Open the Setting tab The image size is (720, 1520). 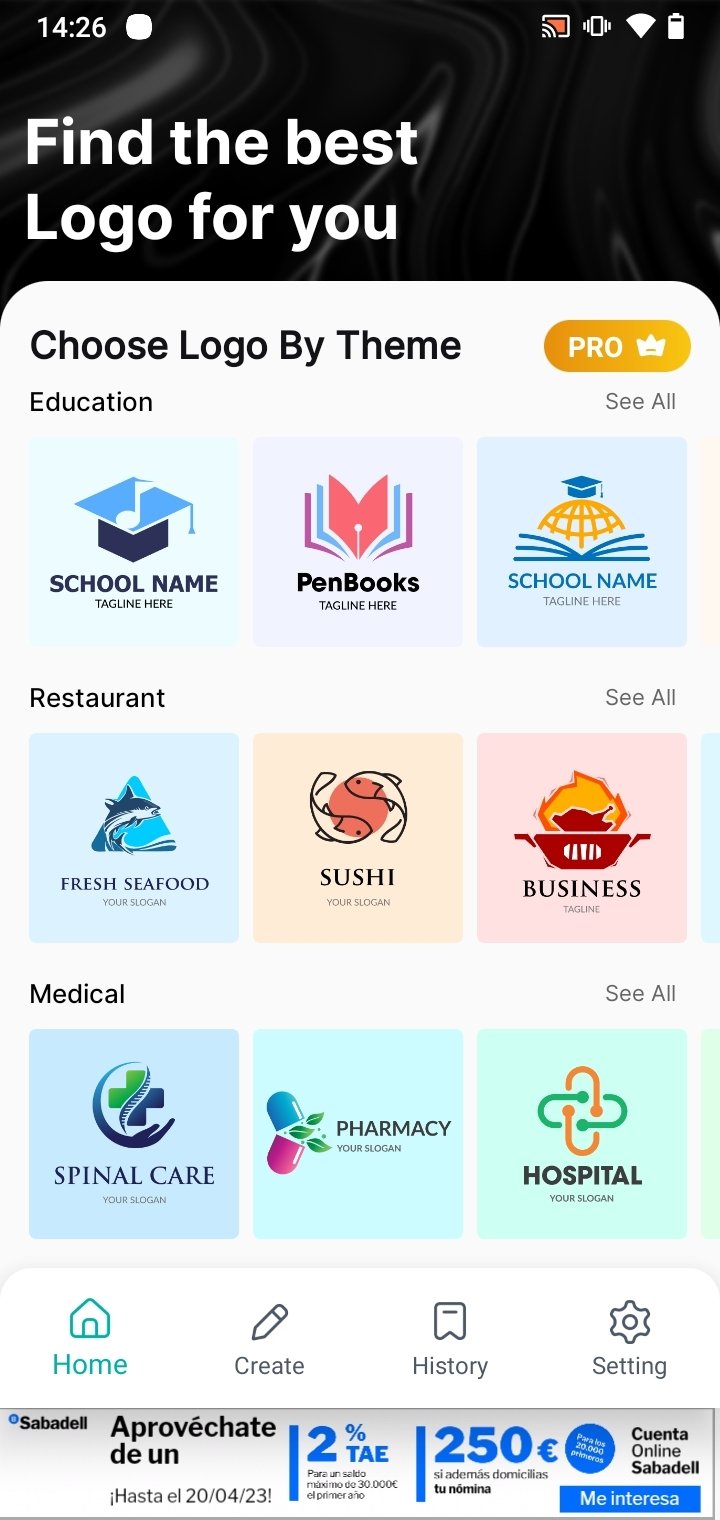pyautogui.click(x=629, y=1339)
